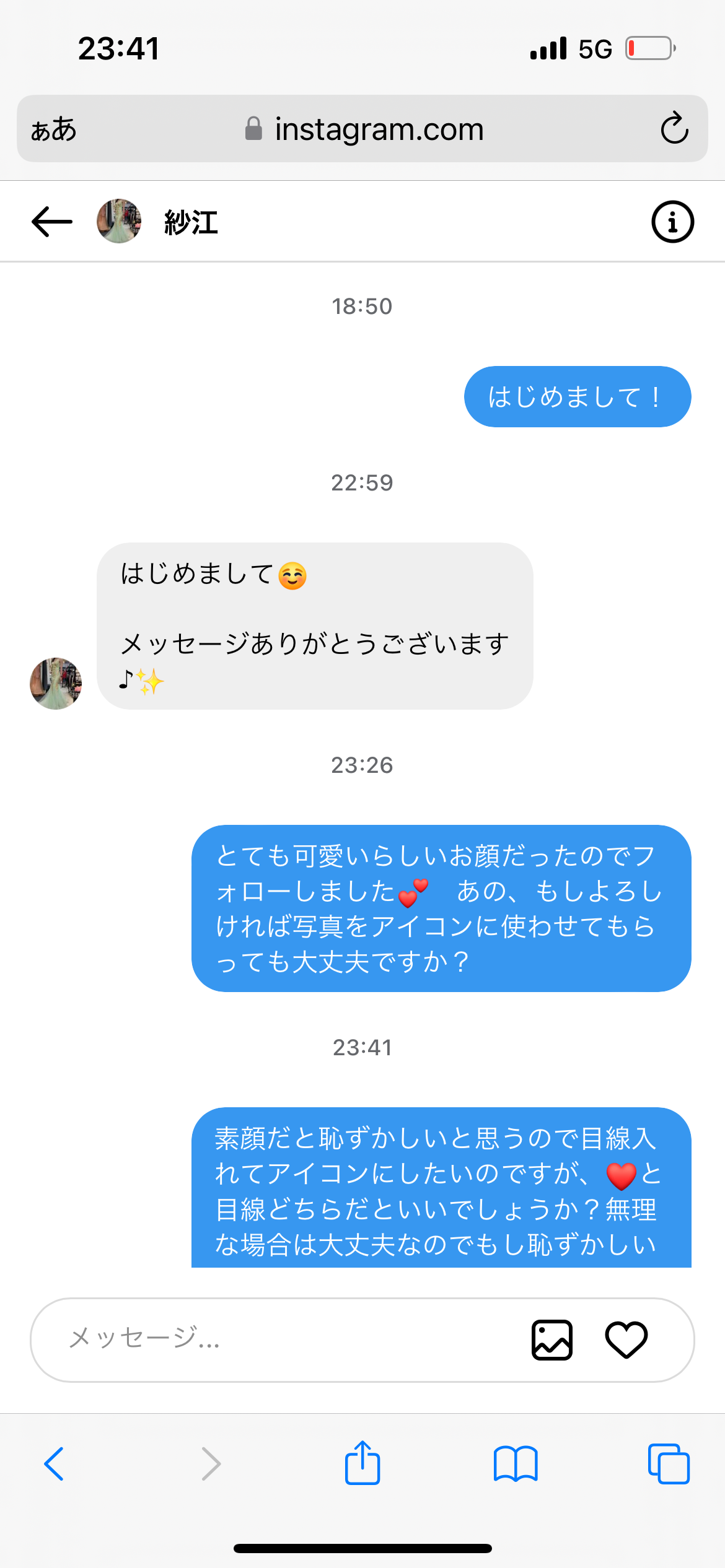This screenshot has height=1568, width=725.
Task: Open the info icon for this conversation
Action: (672, 222)
